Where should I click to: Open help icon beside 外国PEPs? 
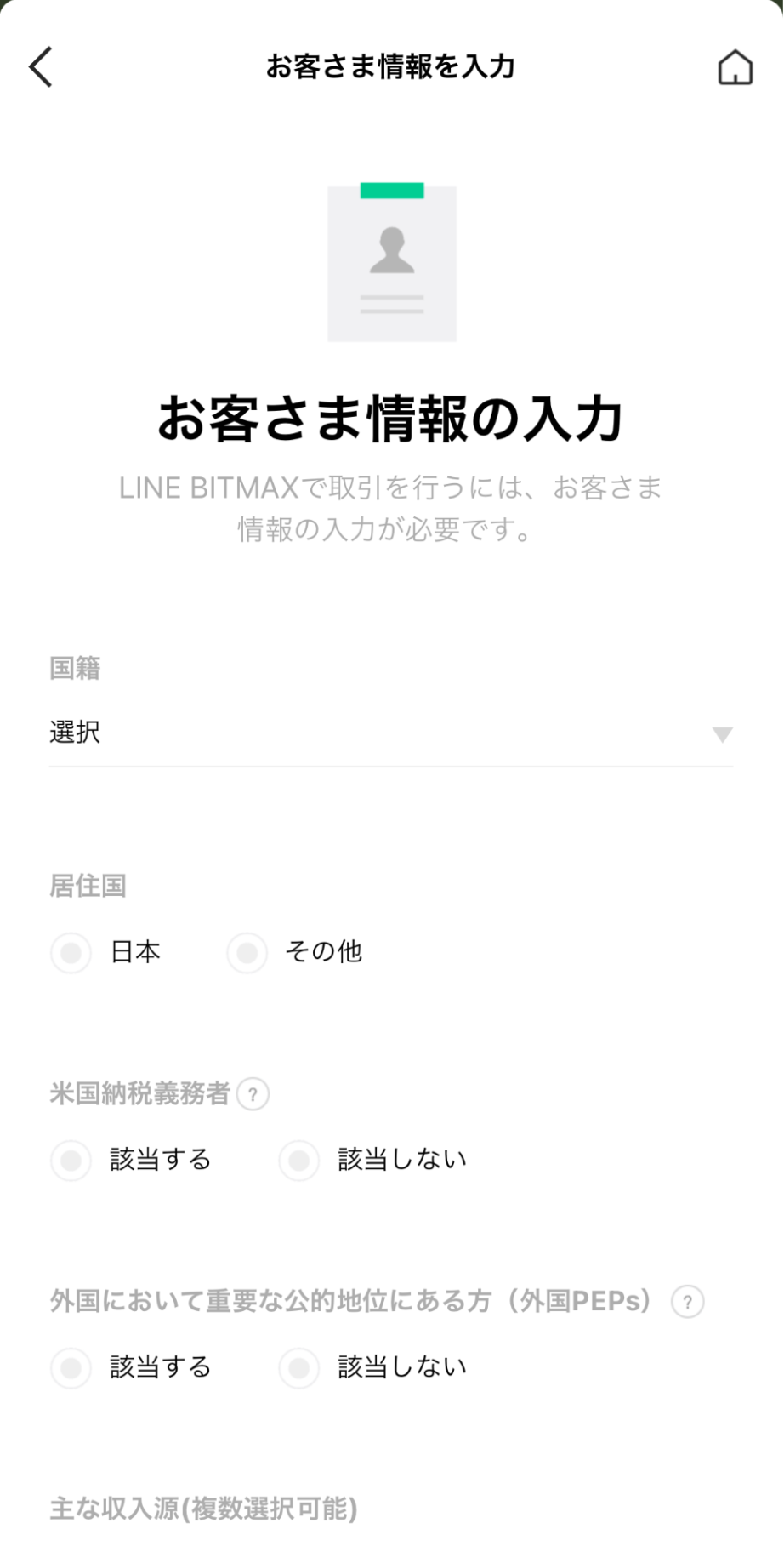(x=687, y=1302)
